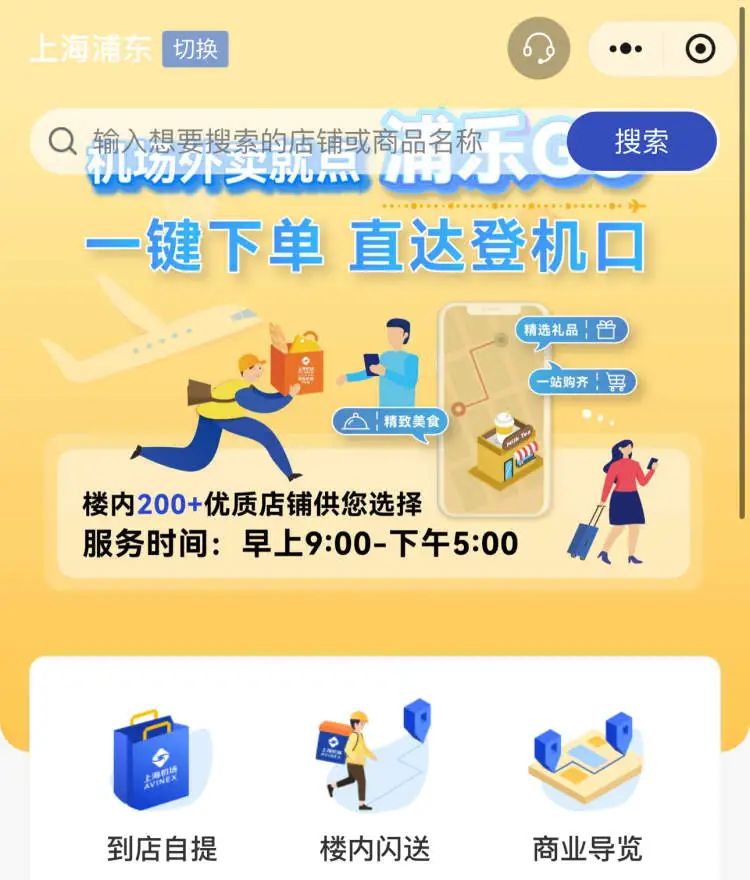
Task: Tap the 搜索 button
Action: click(641, 141)
